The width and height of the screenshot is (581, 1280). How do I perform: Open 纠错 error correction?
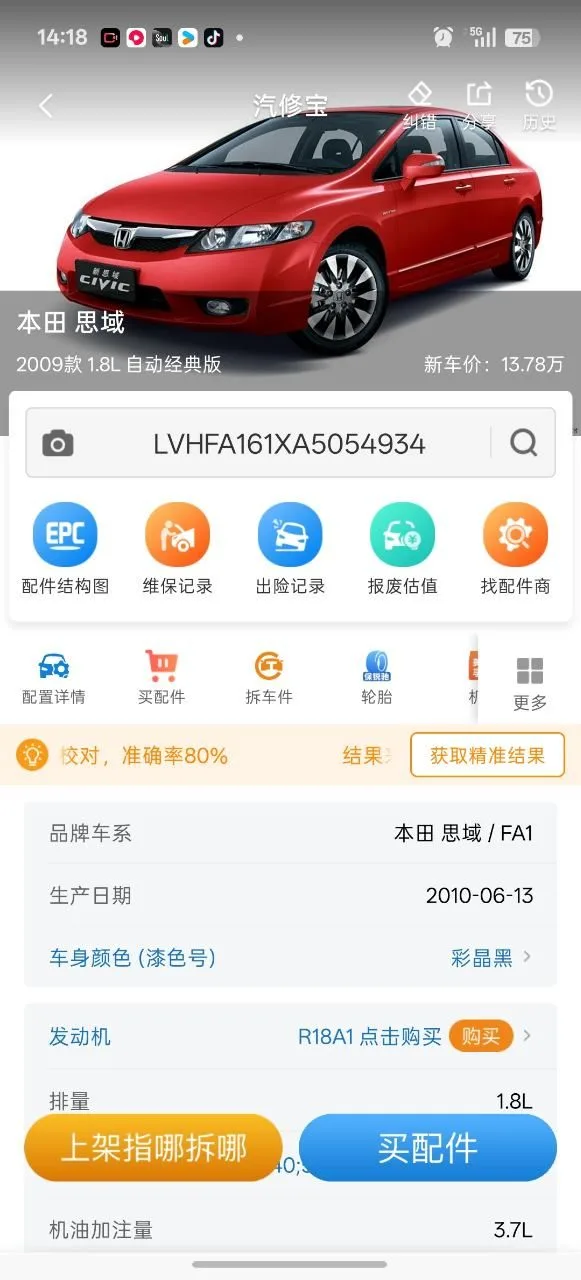tap(419, 106)
